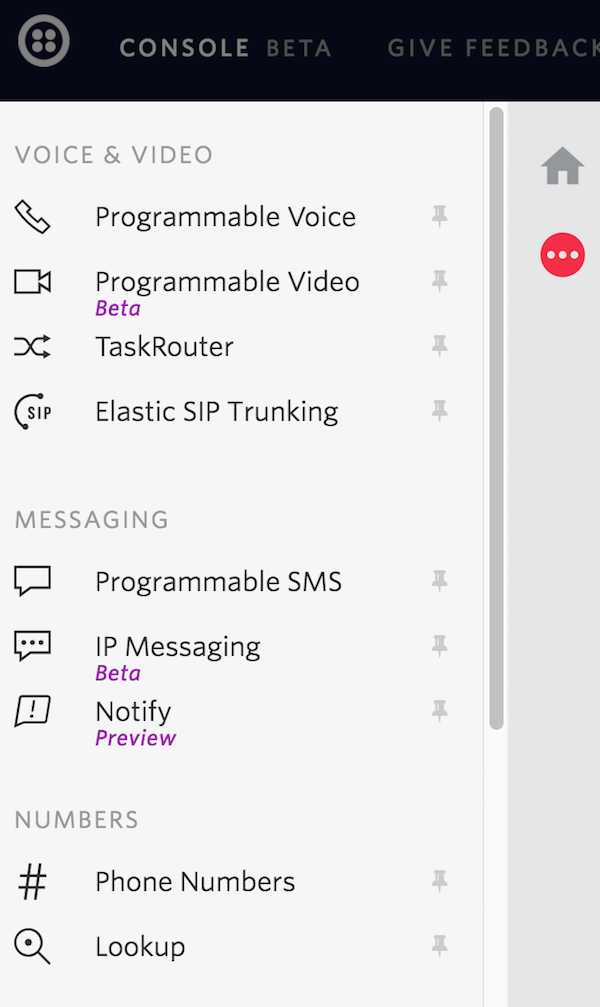Open Notify preview product
The image size is (600, 1007).
(x=134, y=712)
